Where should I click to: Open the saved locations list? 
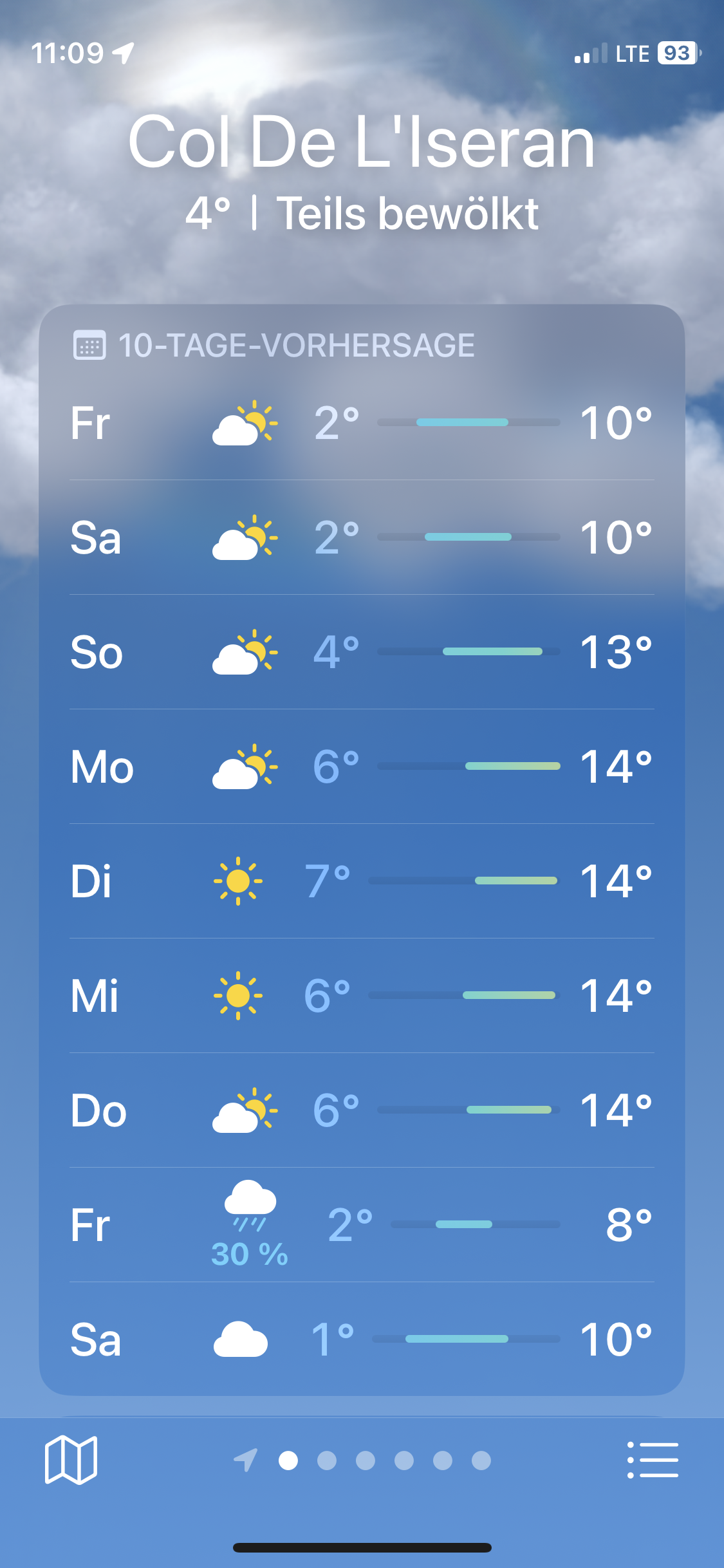pyautogui.click(x=653, y=1460)
